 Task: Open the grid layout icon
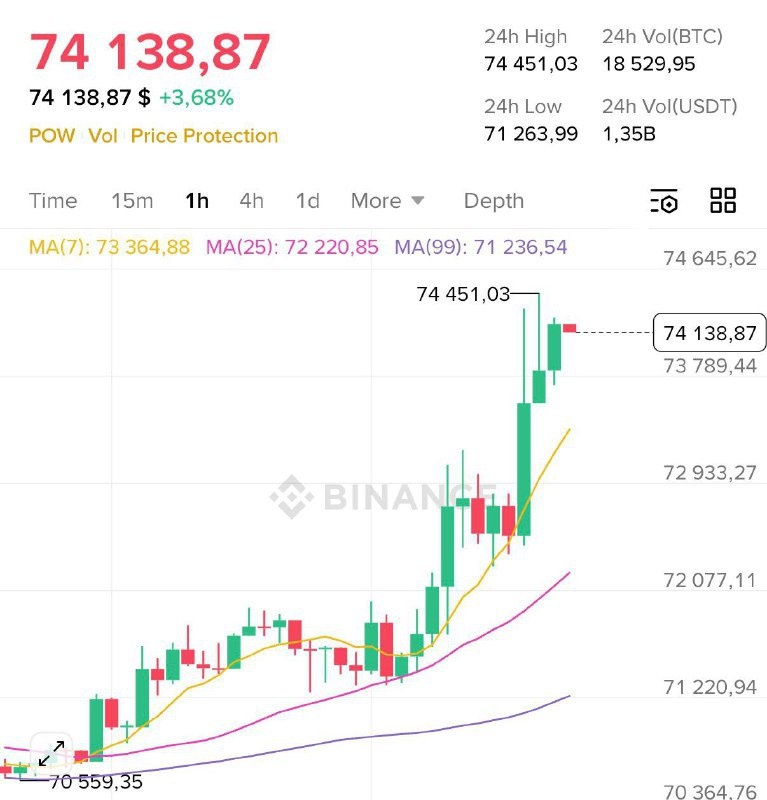point(723,200)
